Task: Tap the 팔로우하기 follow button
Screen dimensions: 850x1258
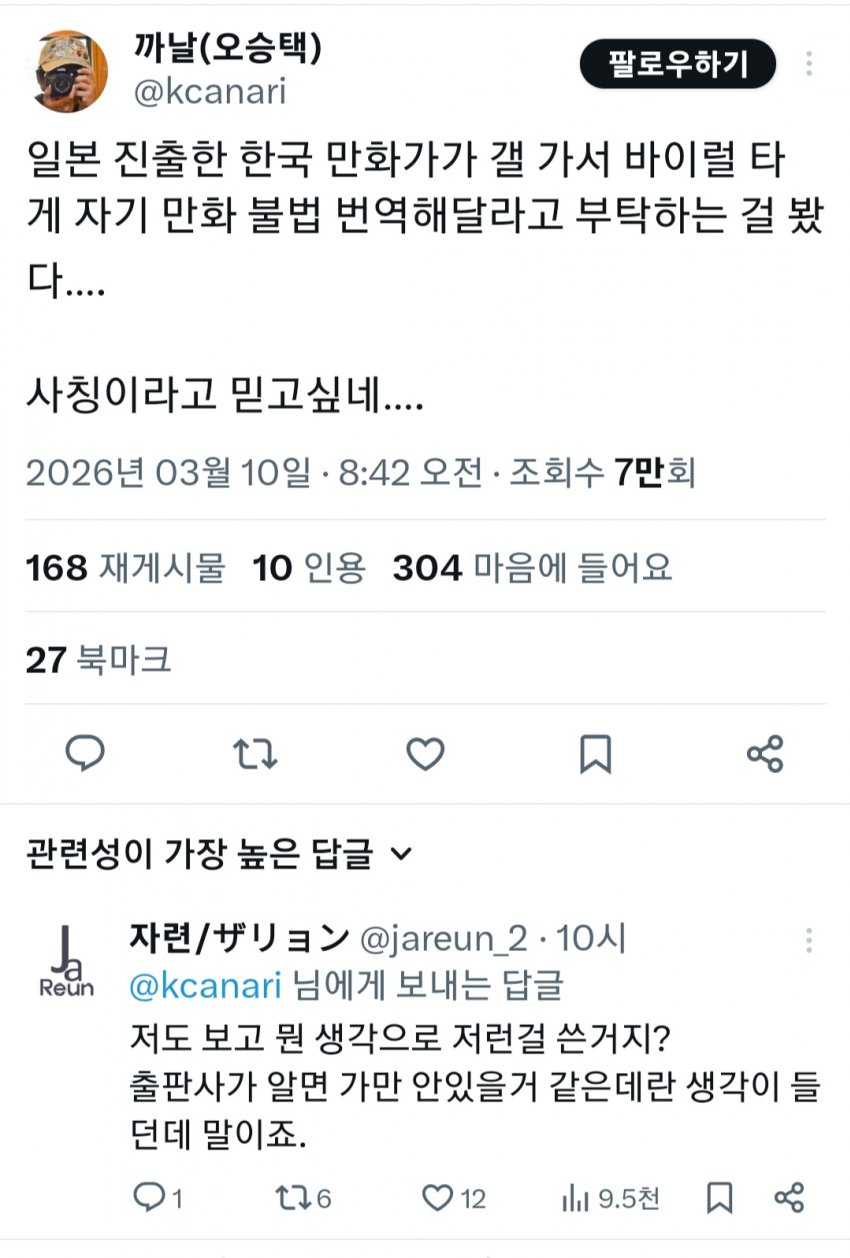Action: click(678, 65)
